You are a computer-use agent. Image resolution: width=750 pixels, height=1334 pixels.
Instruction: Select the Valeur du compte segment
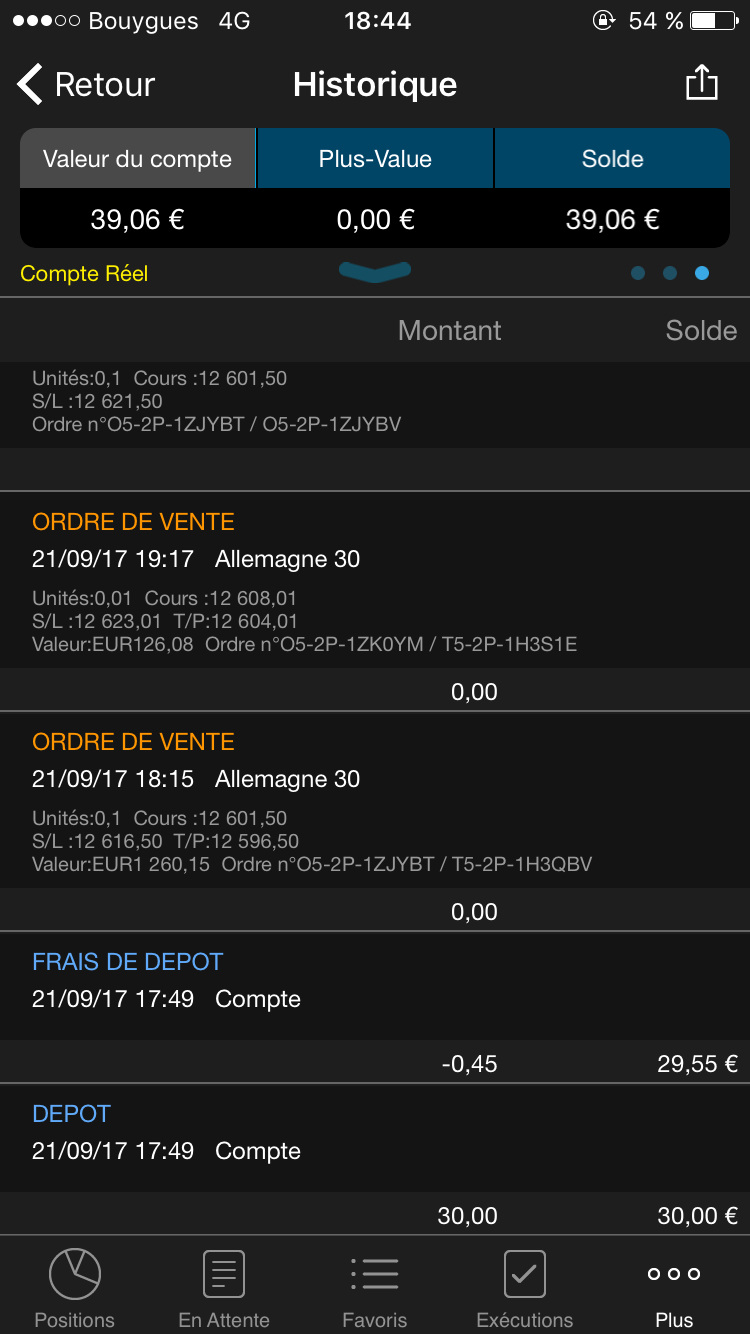(138, 159)
